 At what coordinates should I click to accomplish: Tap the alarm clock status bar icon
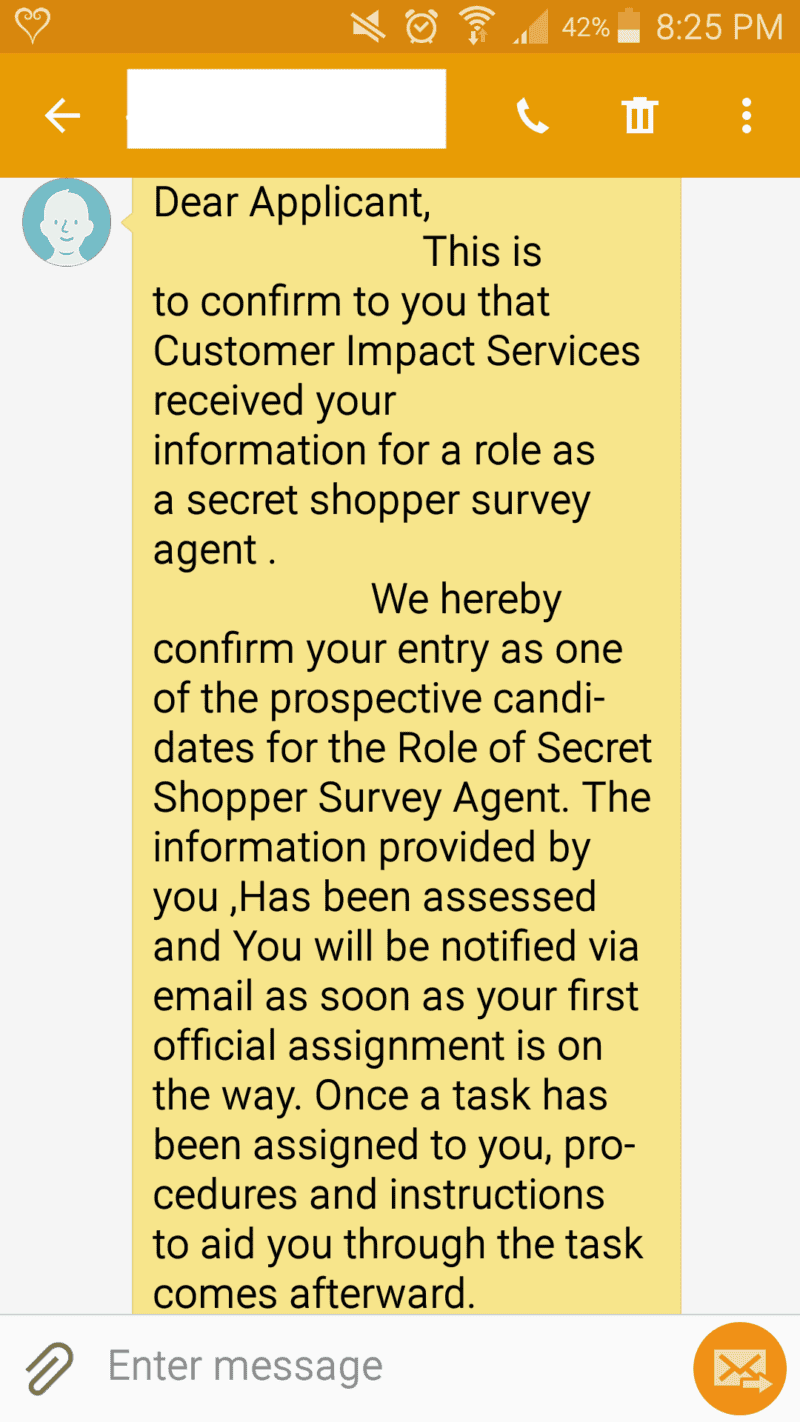[x=421, y=26]
